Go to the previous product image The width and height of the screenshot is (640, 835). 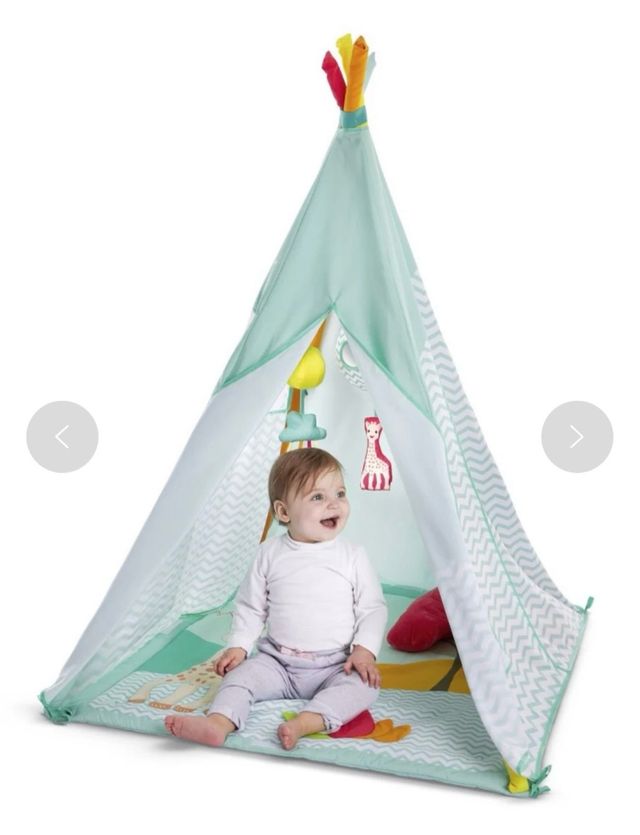62,437
